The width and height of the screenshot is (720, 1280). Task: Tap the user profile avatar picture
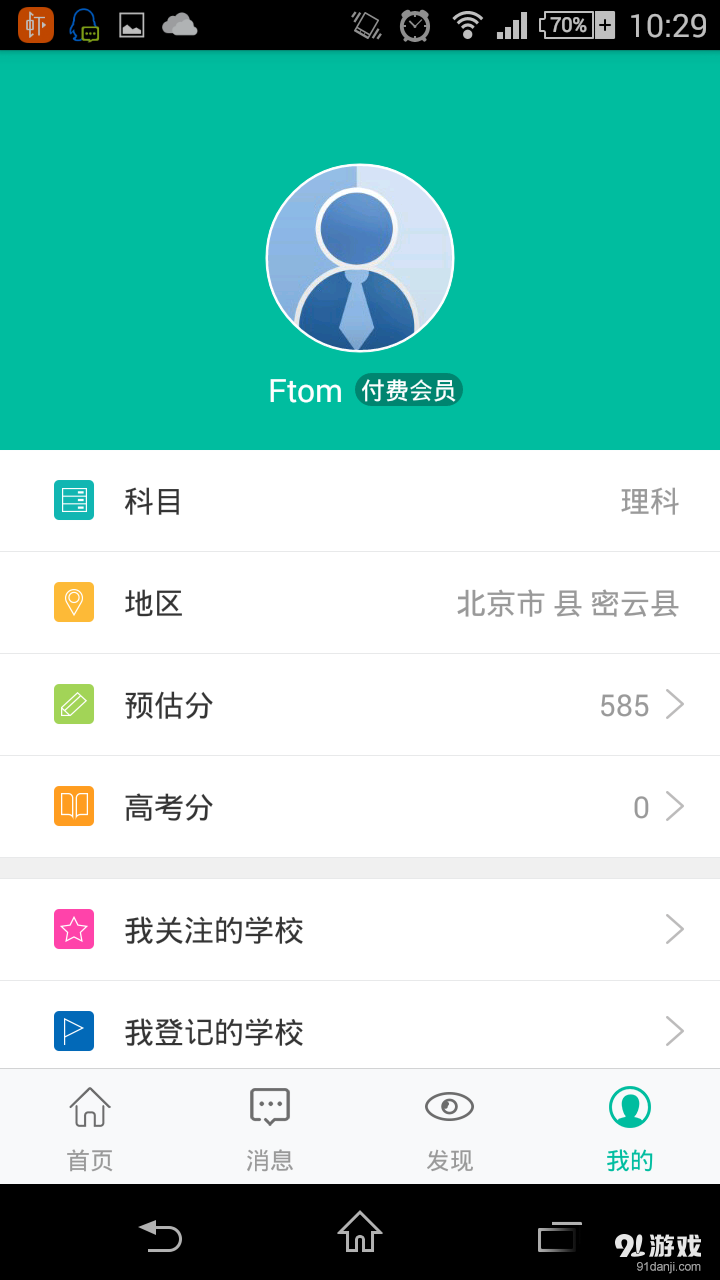coord(360,257)
